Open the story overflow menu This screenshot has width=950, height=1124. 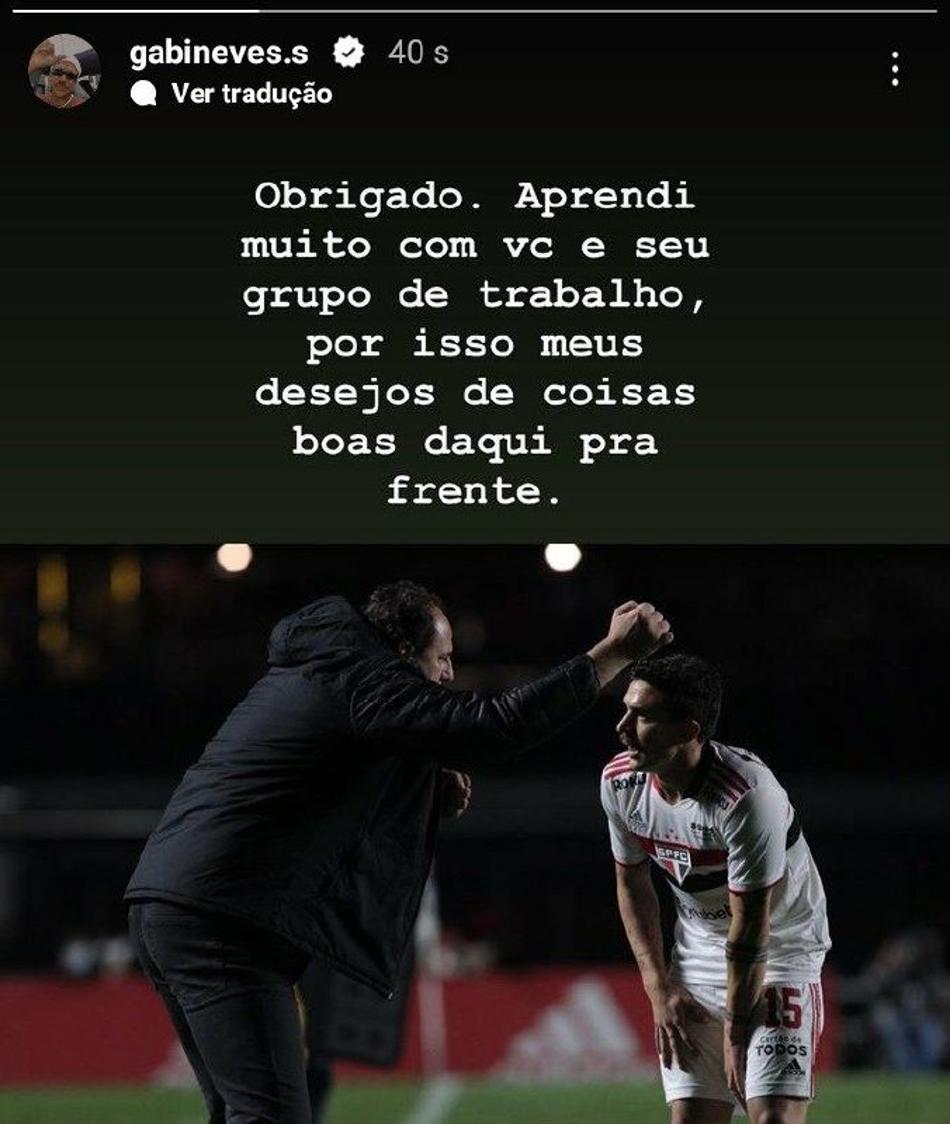click(x=894, y=69)
